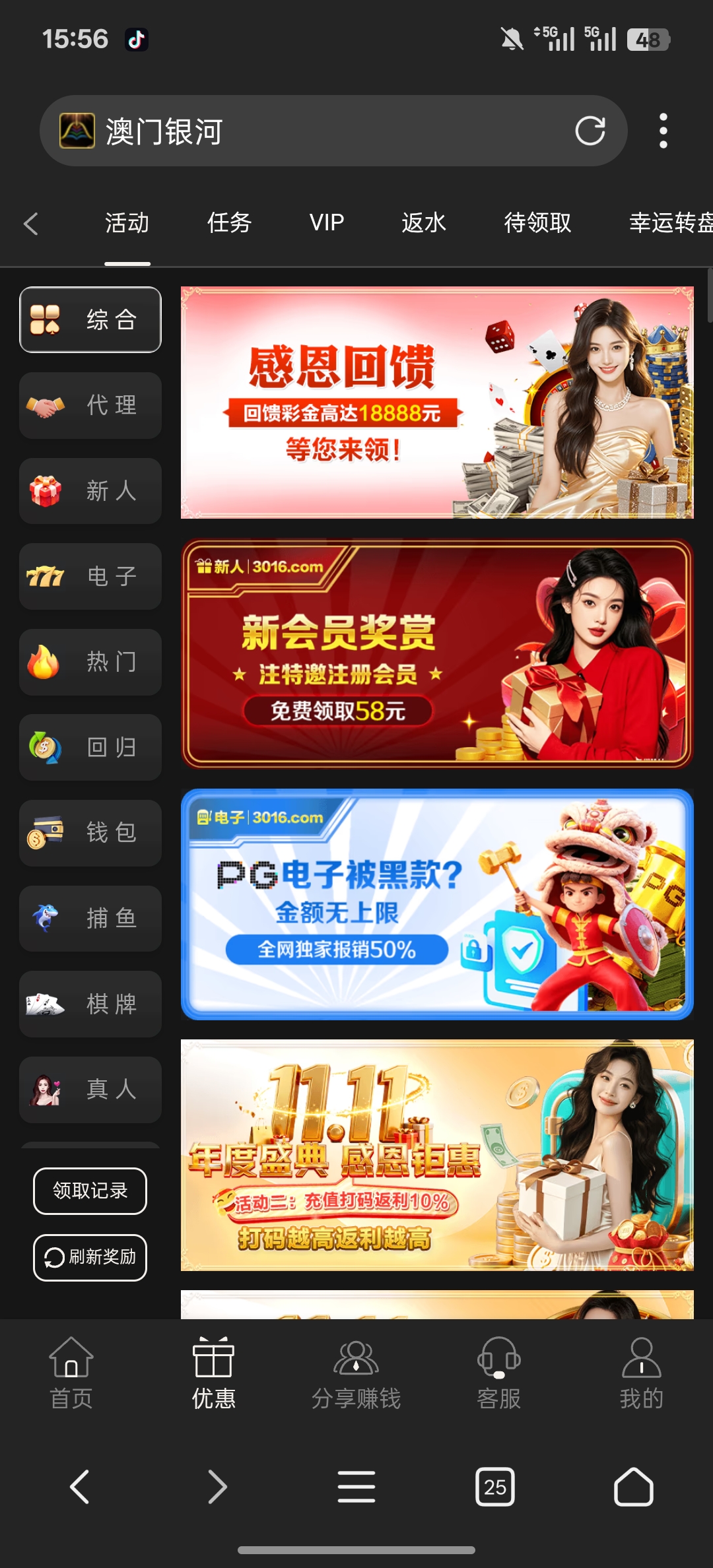The image size is (713, 1568).
Task: Choose the 新人 category in the sidebar
Action: tap(90, 491)
